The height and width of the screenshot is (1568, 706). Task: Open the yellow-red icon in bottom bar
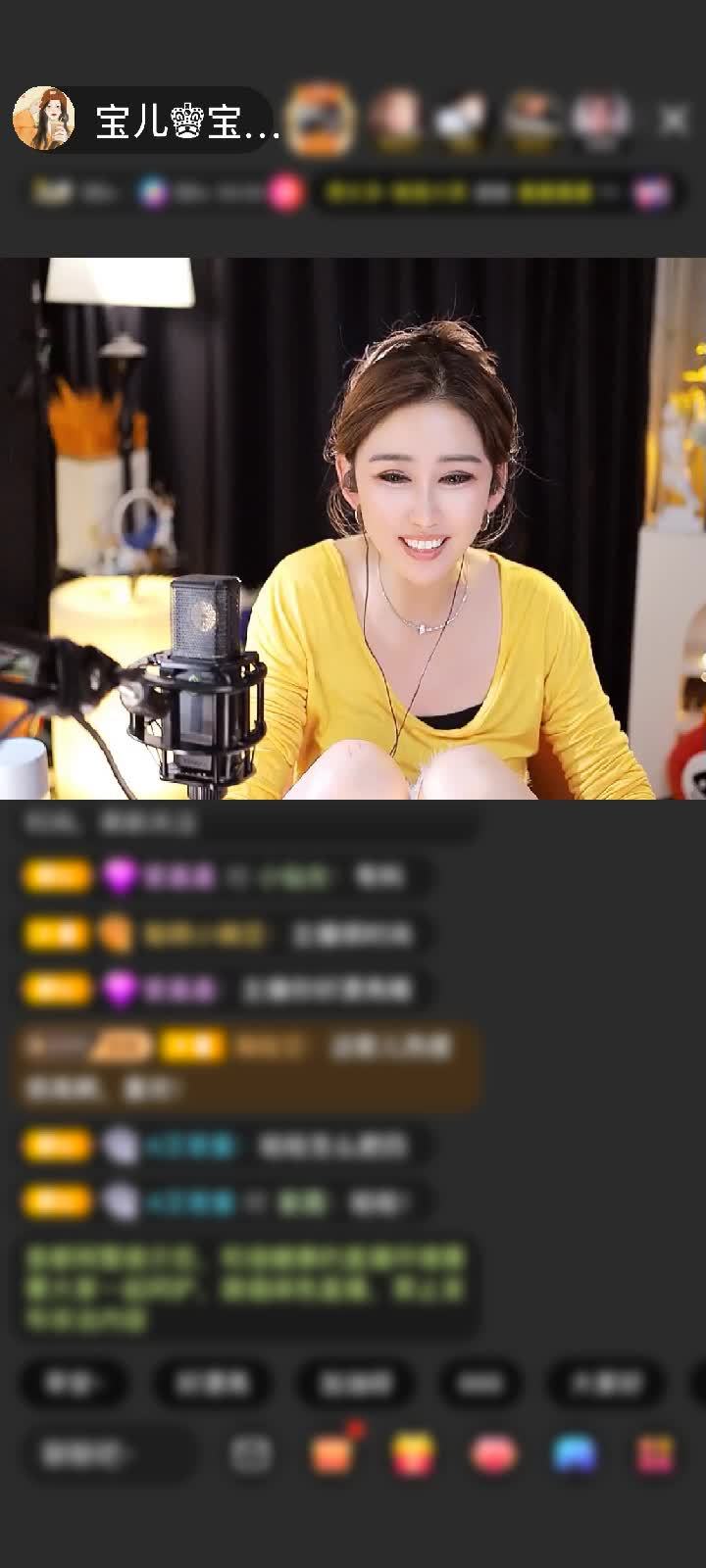(x=413, y=1454)
